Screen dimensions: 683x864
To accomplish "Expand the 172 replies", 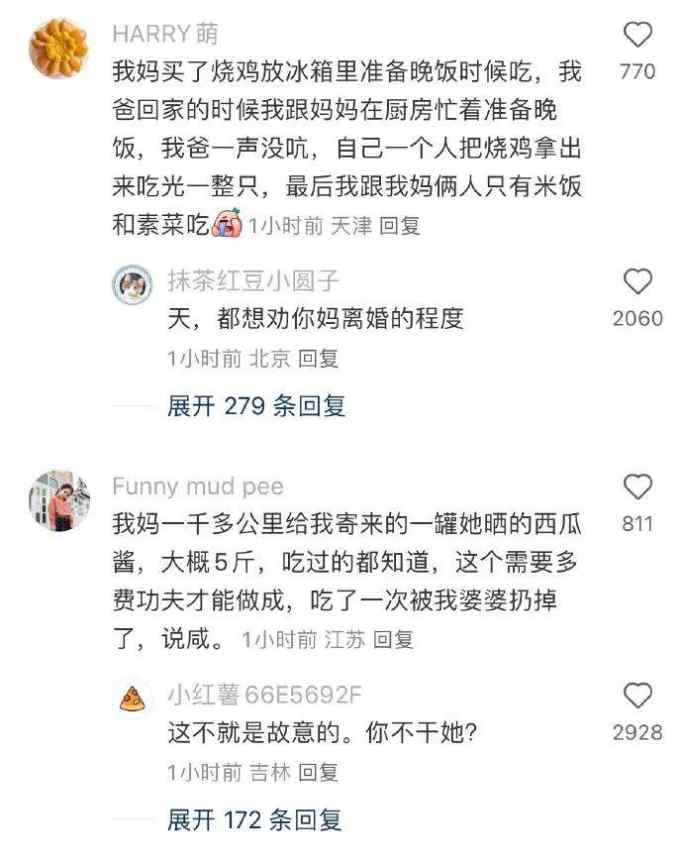I will 254,821.
